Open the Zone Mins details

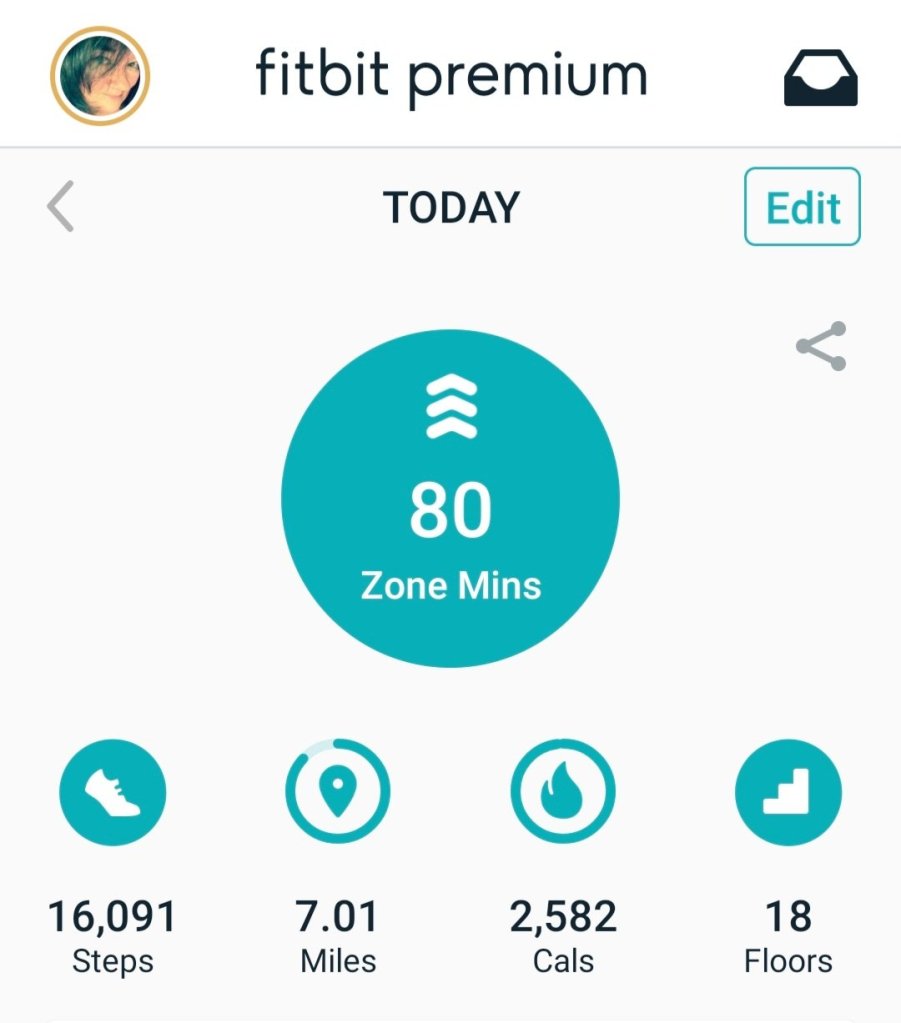click(450, 497)
